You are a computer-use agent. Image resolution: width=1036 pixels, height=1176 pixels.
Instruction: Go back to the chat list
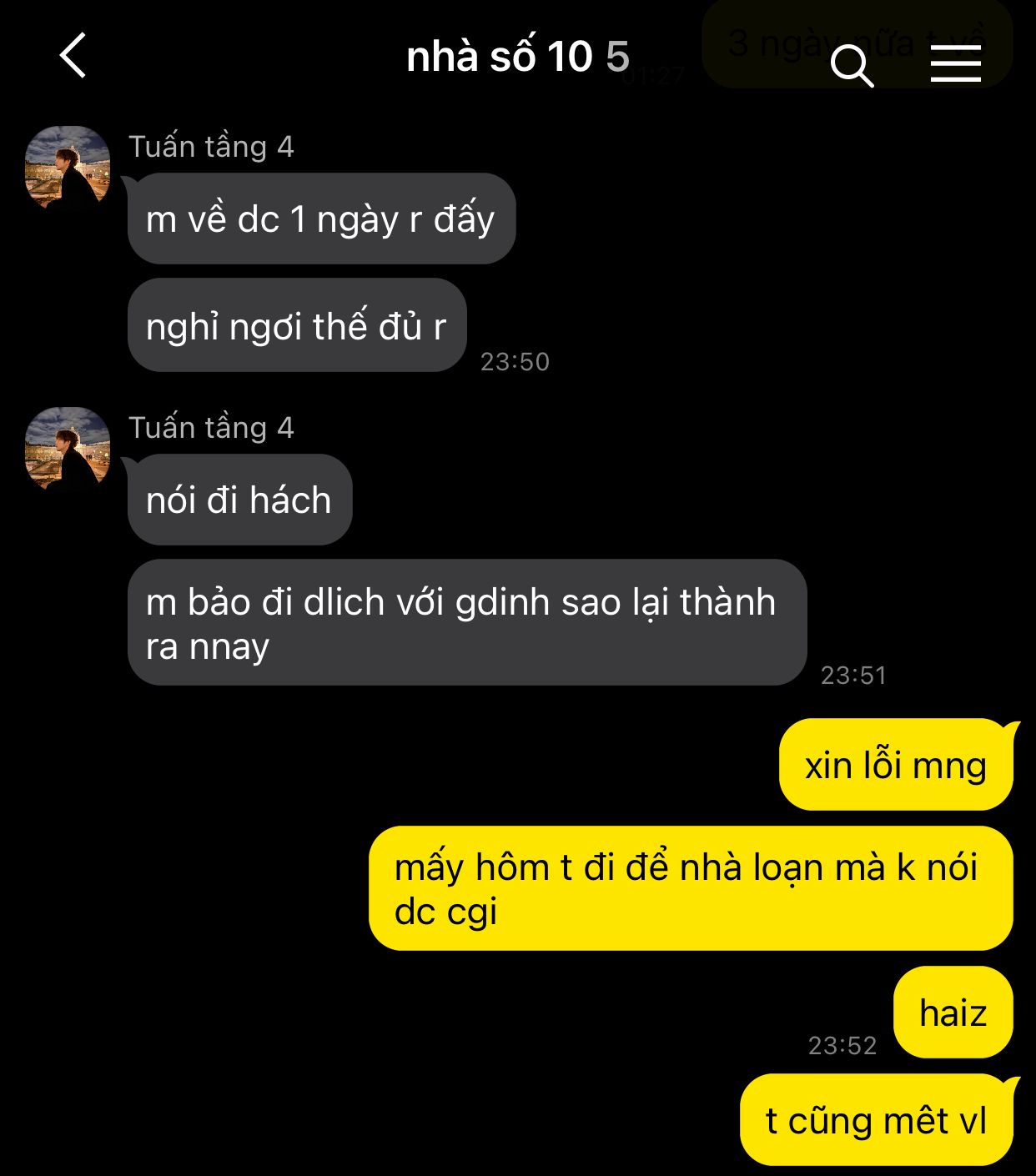(x=73, y=56)
